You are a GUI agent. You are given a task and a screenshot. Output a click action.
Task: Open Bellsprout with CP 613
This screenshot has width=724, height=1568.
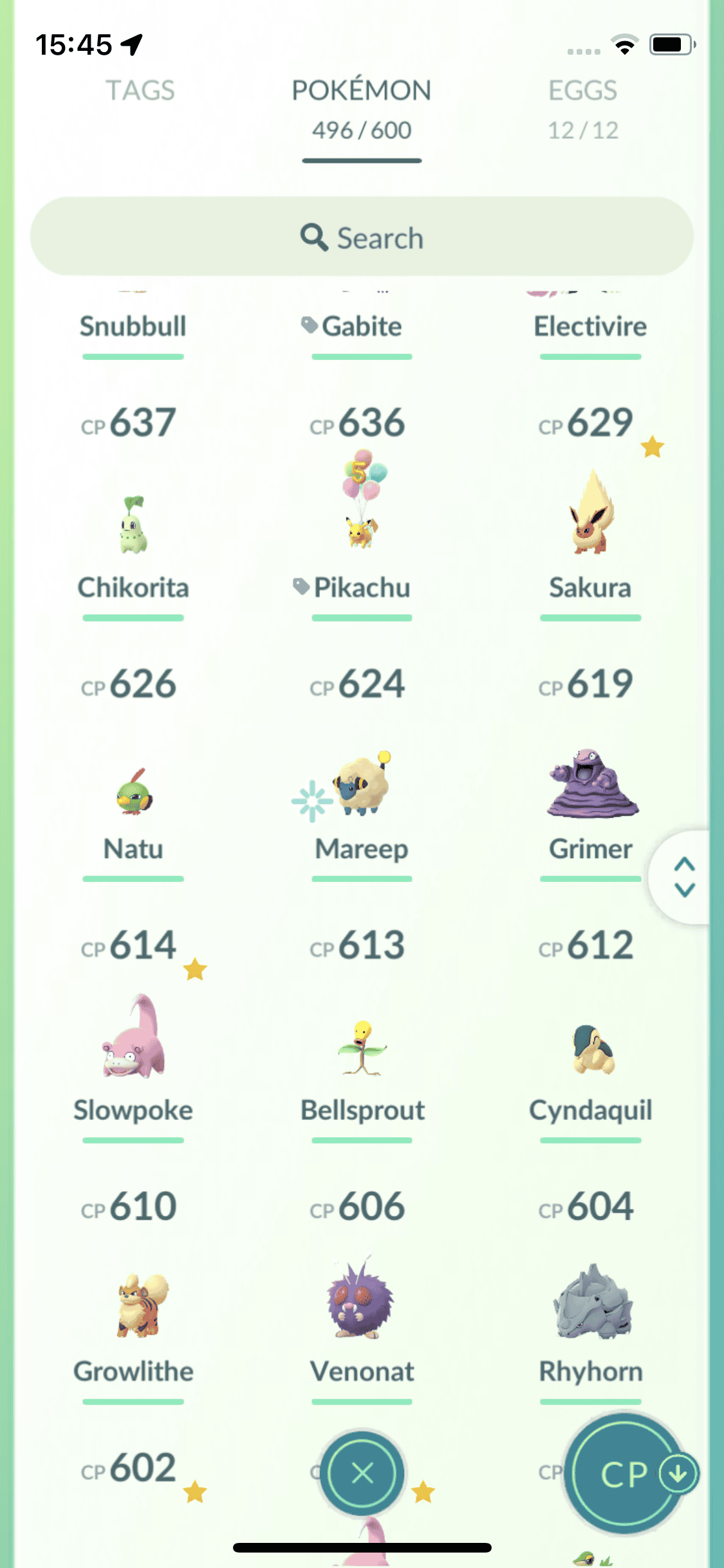[x=361, y=1049]
